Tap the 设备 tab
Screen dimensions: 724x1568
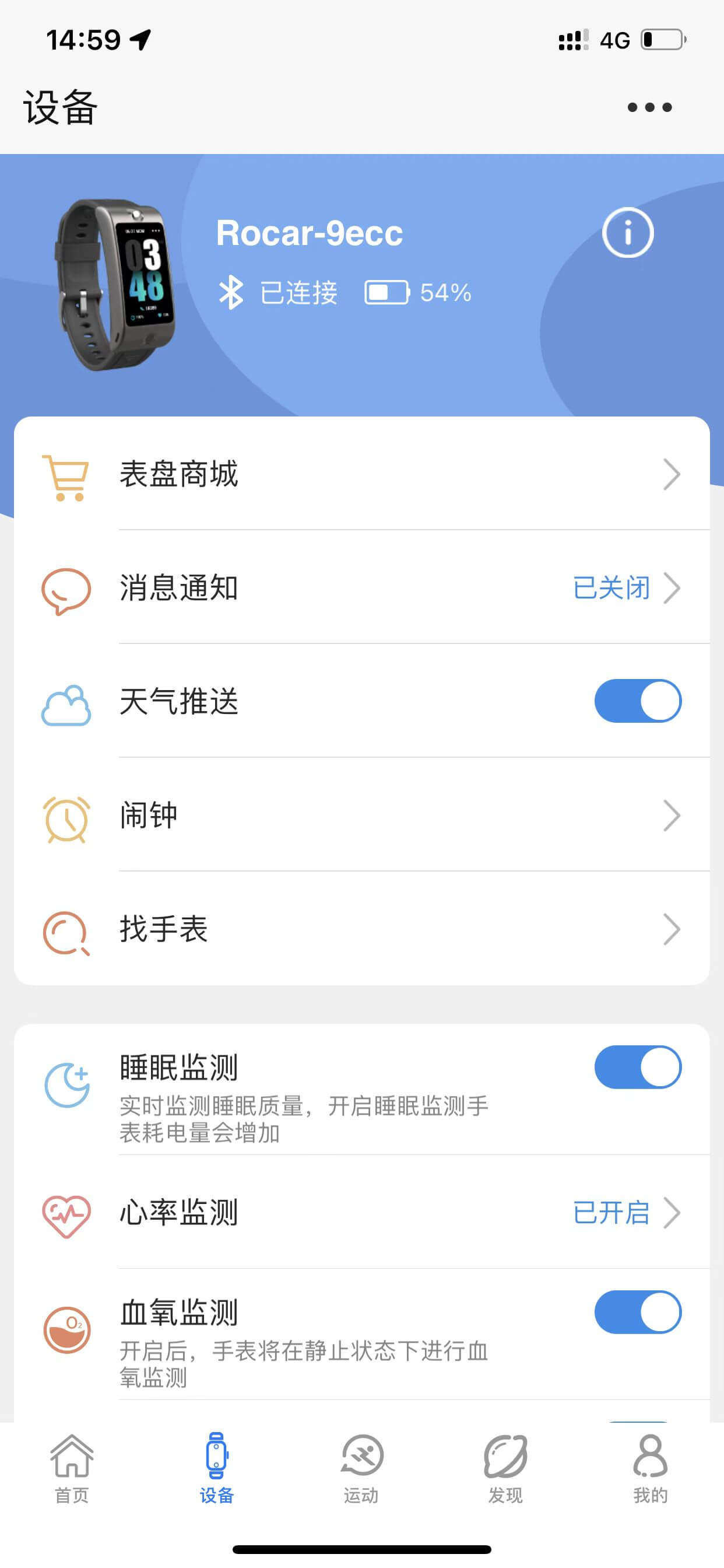tap(217, 1468)
